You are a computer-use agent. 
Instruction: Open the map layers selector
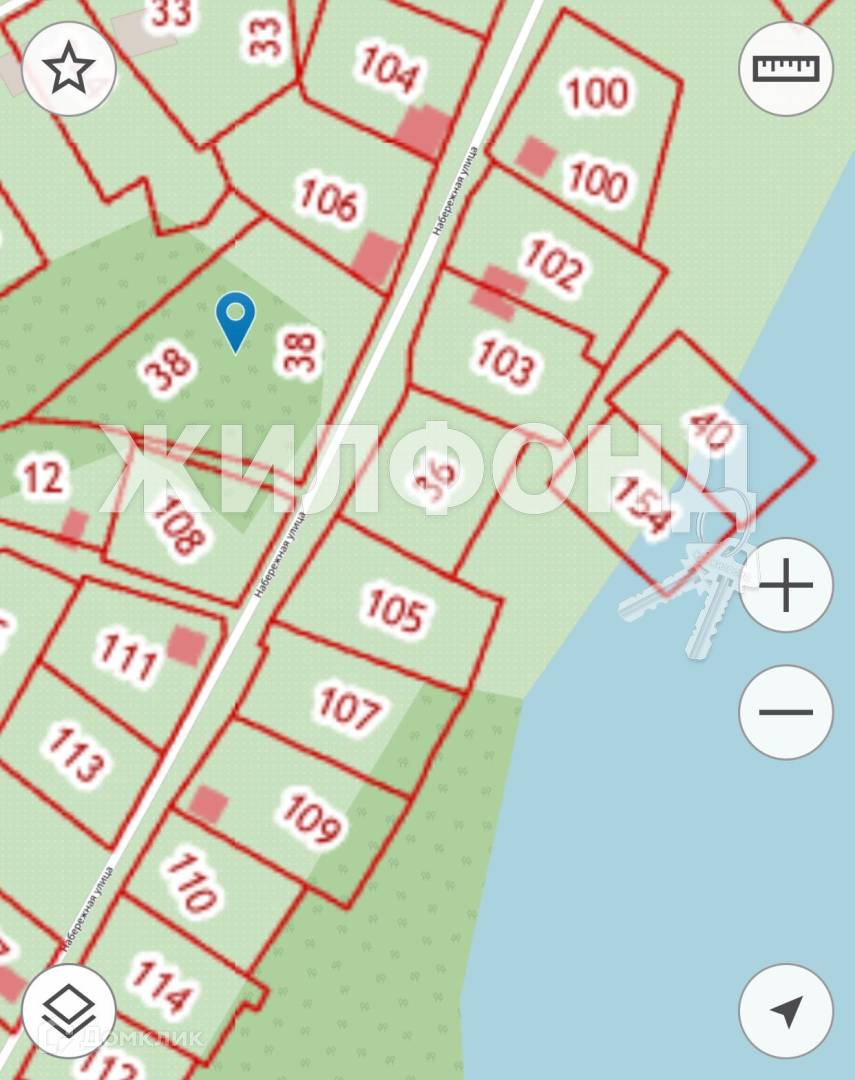(x=69, y=1011)
